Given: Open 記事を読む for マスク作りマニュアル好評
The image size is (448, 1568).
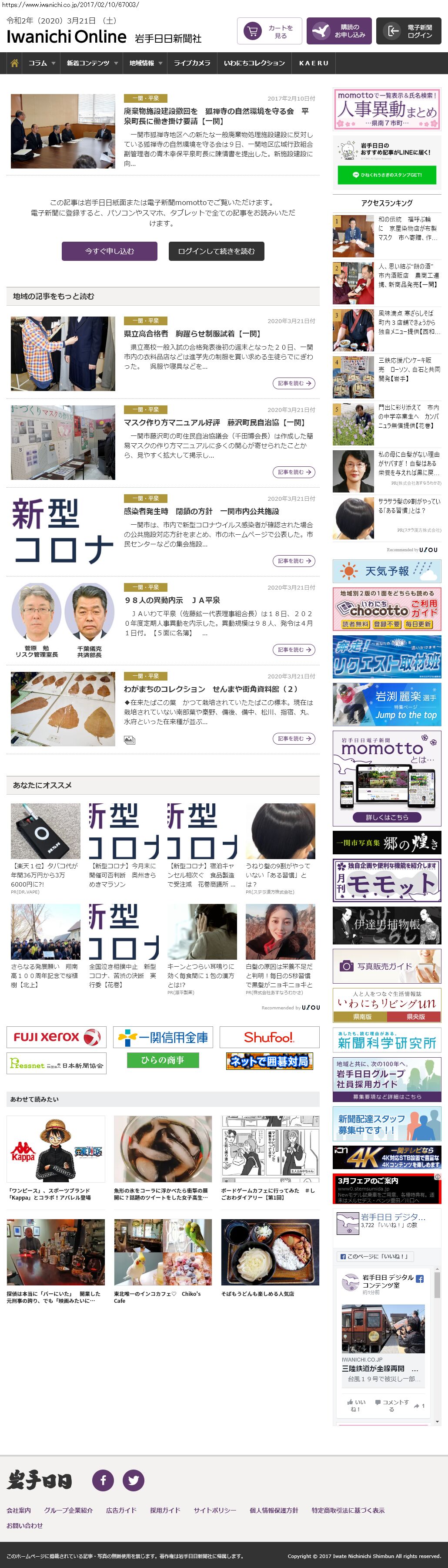Looking at the screenshot, I should pyautogui.click(x=294, y=472).
